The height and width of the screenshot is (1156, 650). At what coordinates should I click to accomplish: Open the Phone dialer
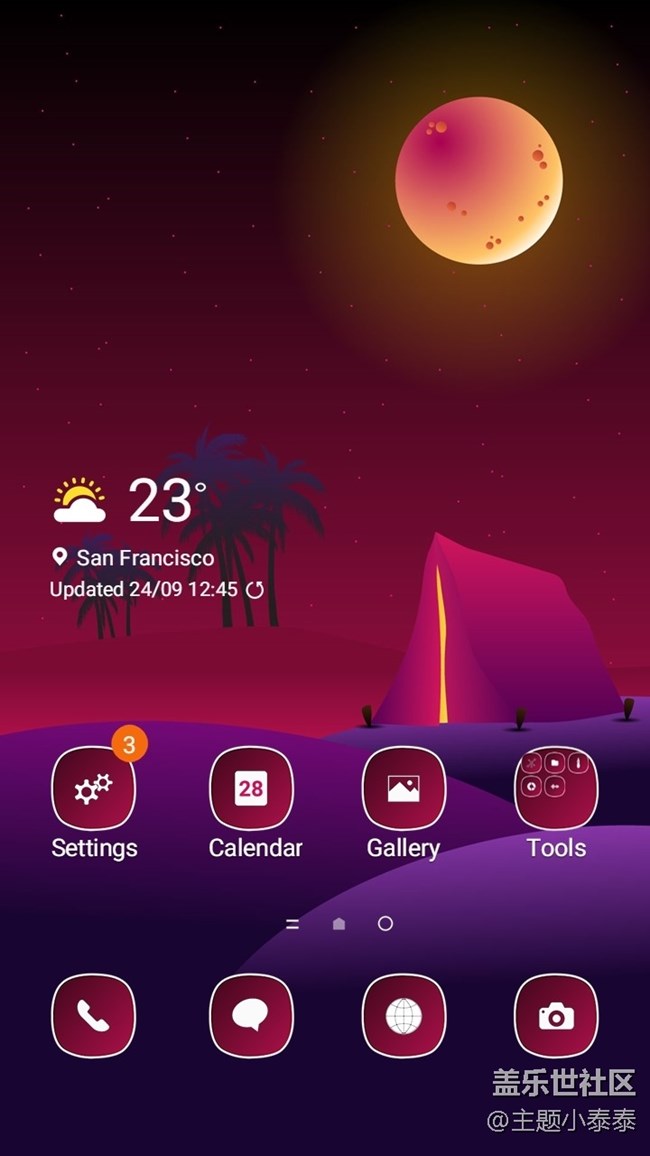[93, 1016]
